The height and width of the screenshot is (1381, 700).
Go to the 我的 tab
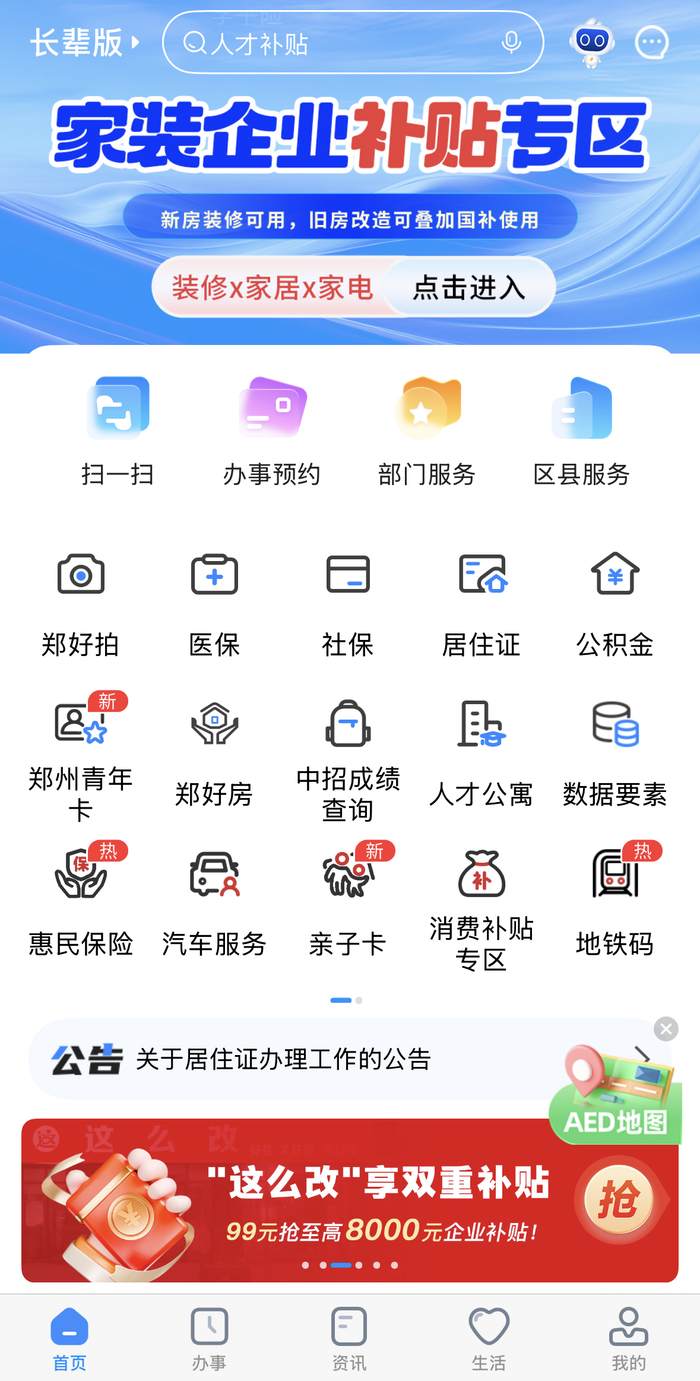(629, 1340)
